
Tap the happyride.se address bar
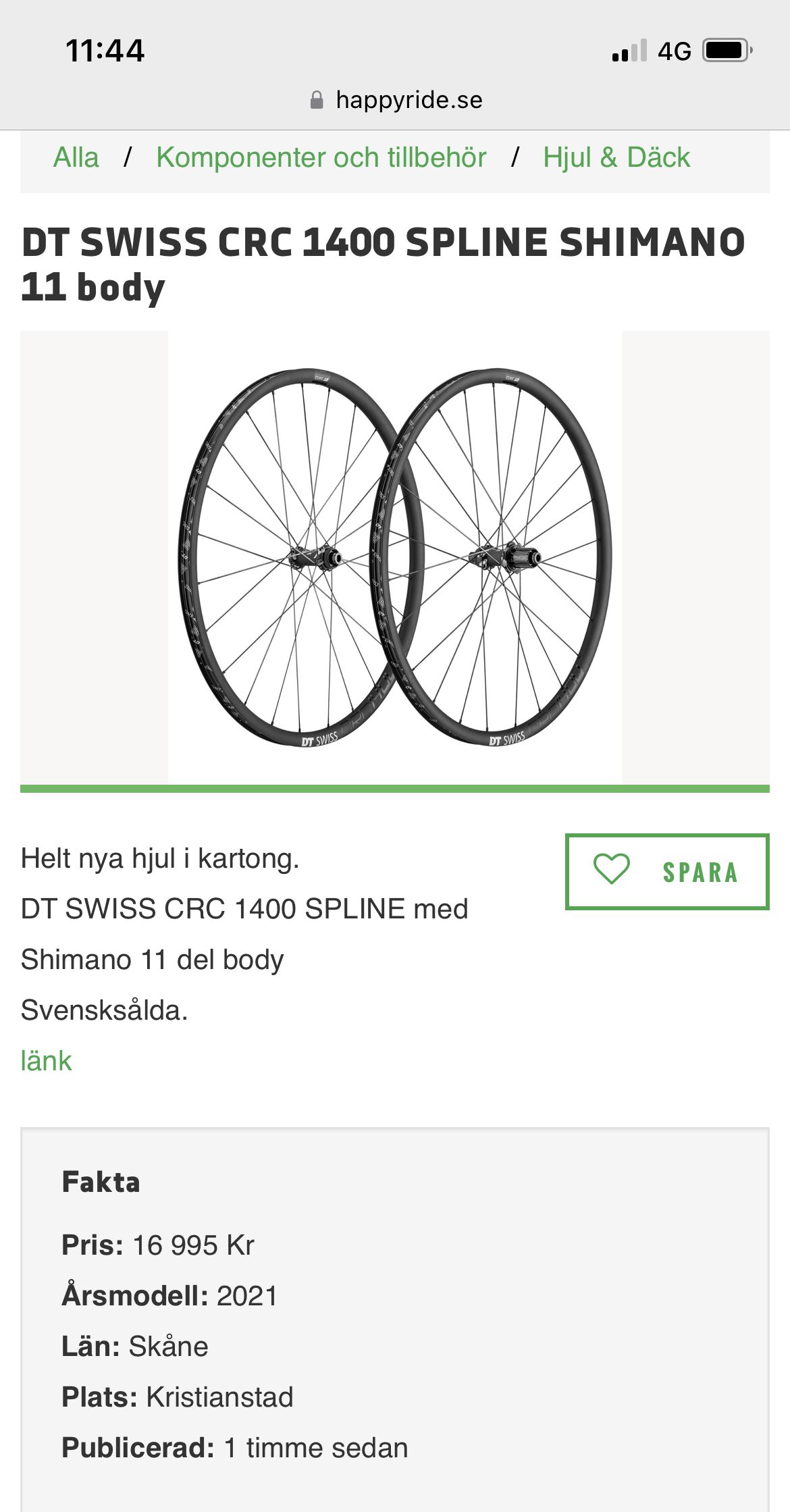[x=396, y=100]
